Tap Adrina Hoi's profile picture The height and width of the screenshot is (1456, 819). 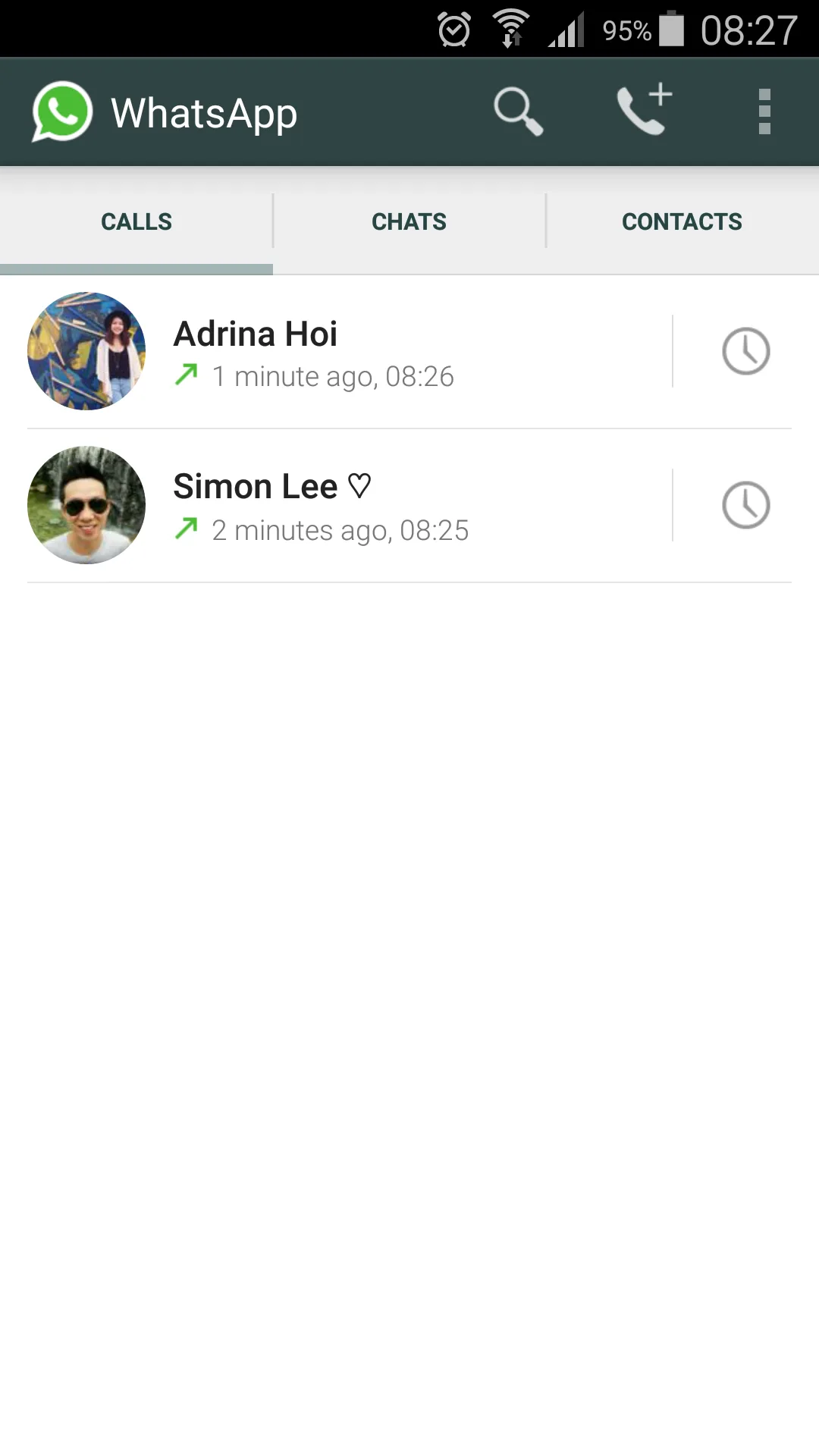85,351
